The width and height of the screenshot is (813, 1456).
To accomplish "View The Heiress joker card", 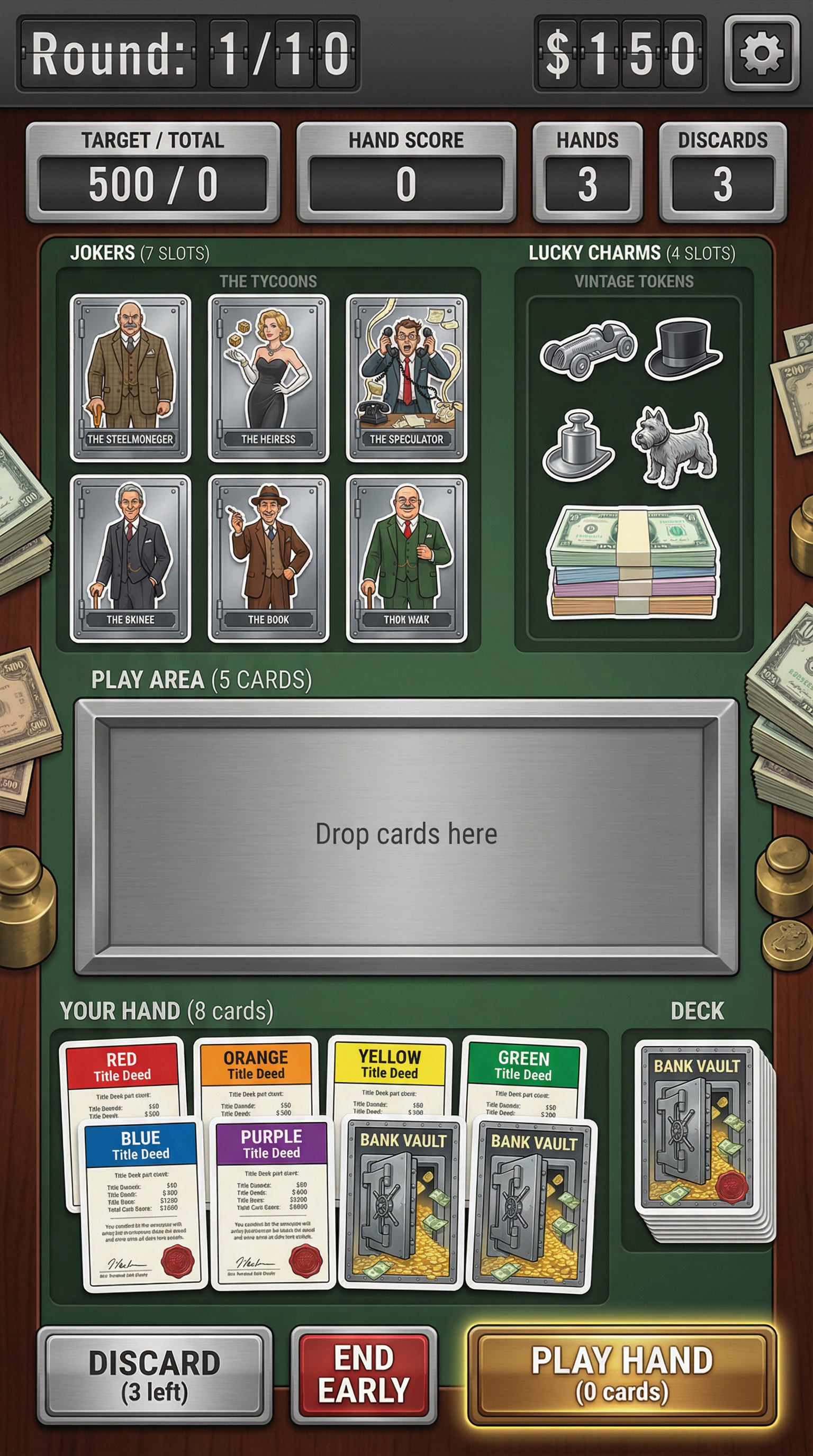I will pos(268,378).
